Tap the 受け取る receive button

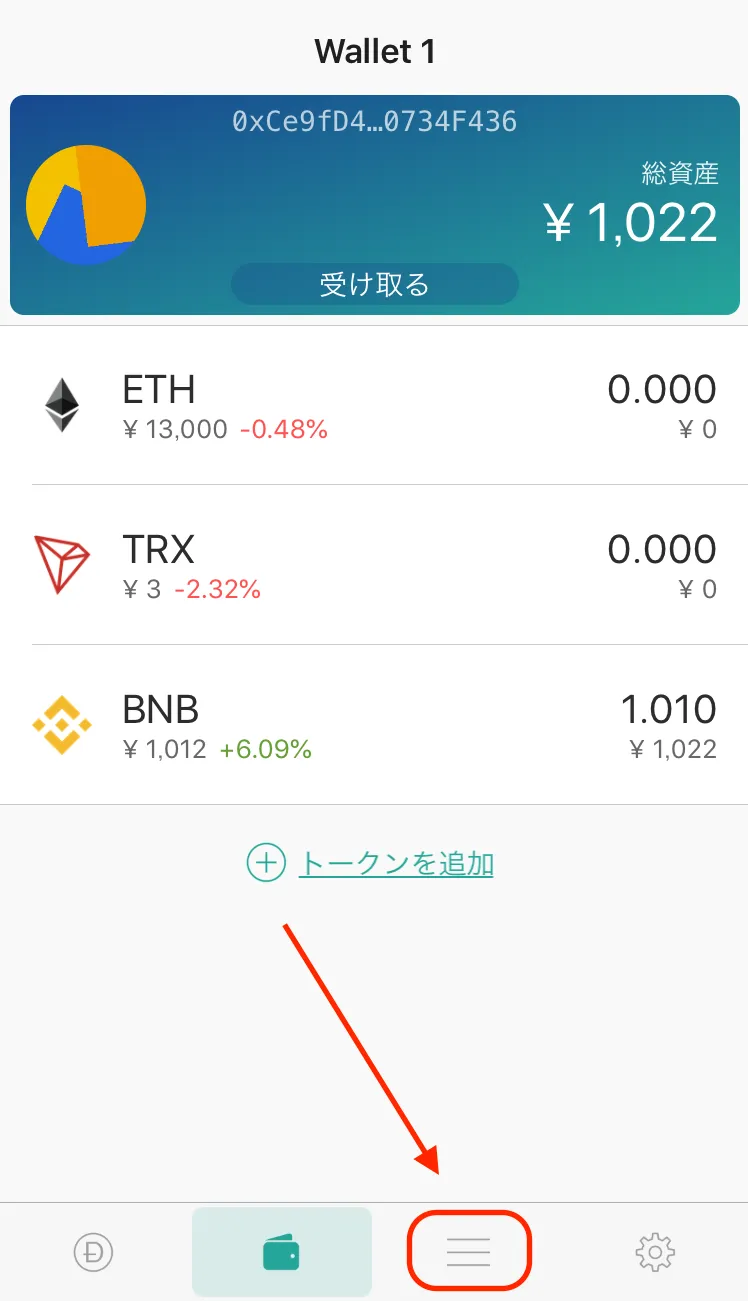[374, 284]
